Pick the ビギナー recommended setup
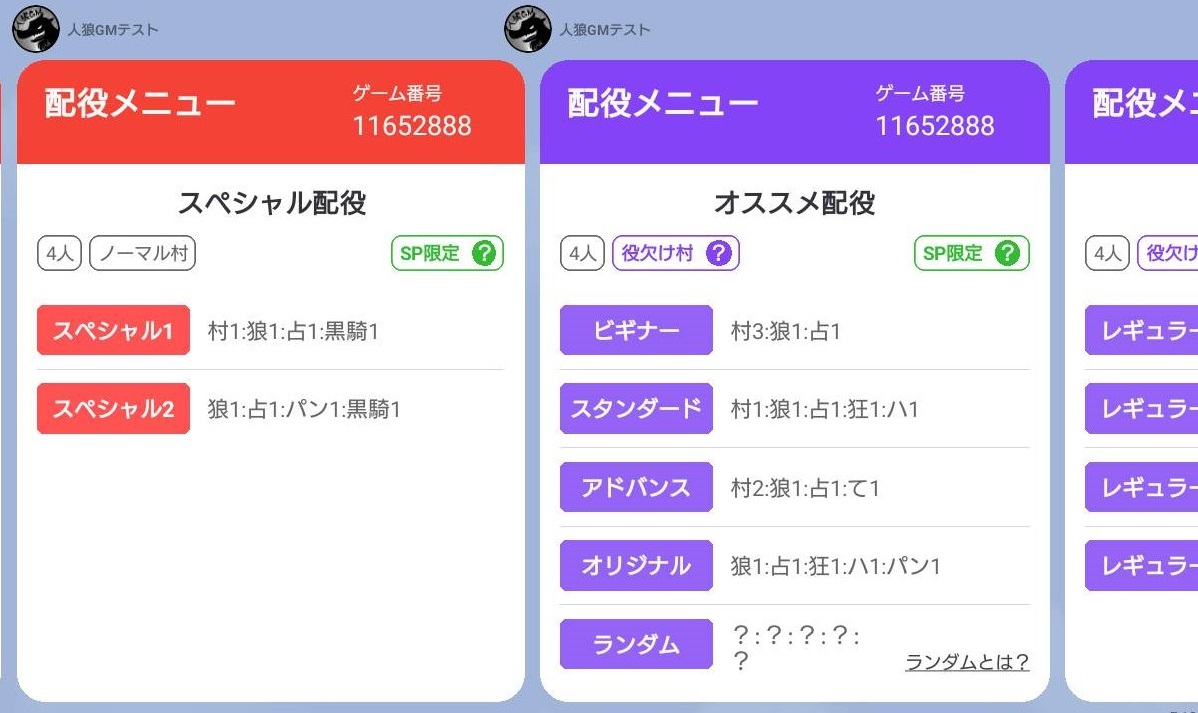 click(x=636, y=331)
